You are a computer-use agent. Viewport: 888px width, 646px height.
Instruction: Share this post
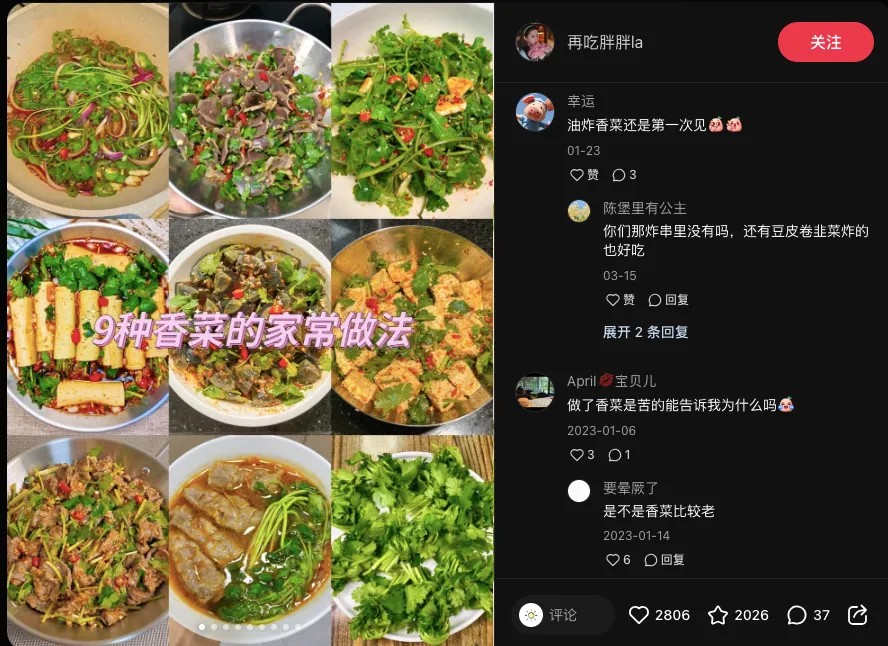pos(857,615)
